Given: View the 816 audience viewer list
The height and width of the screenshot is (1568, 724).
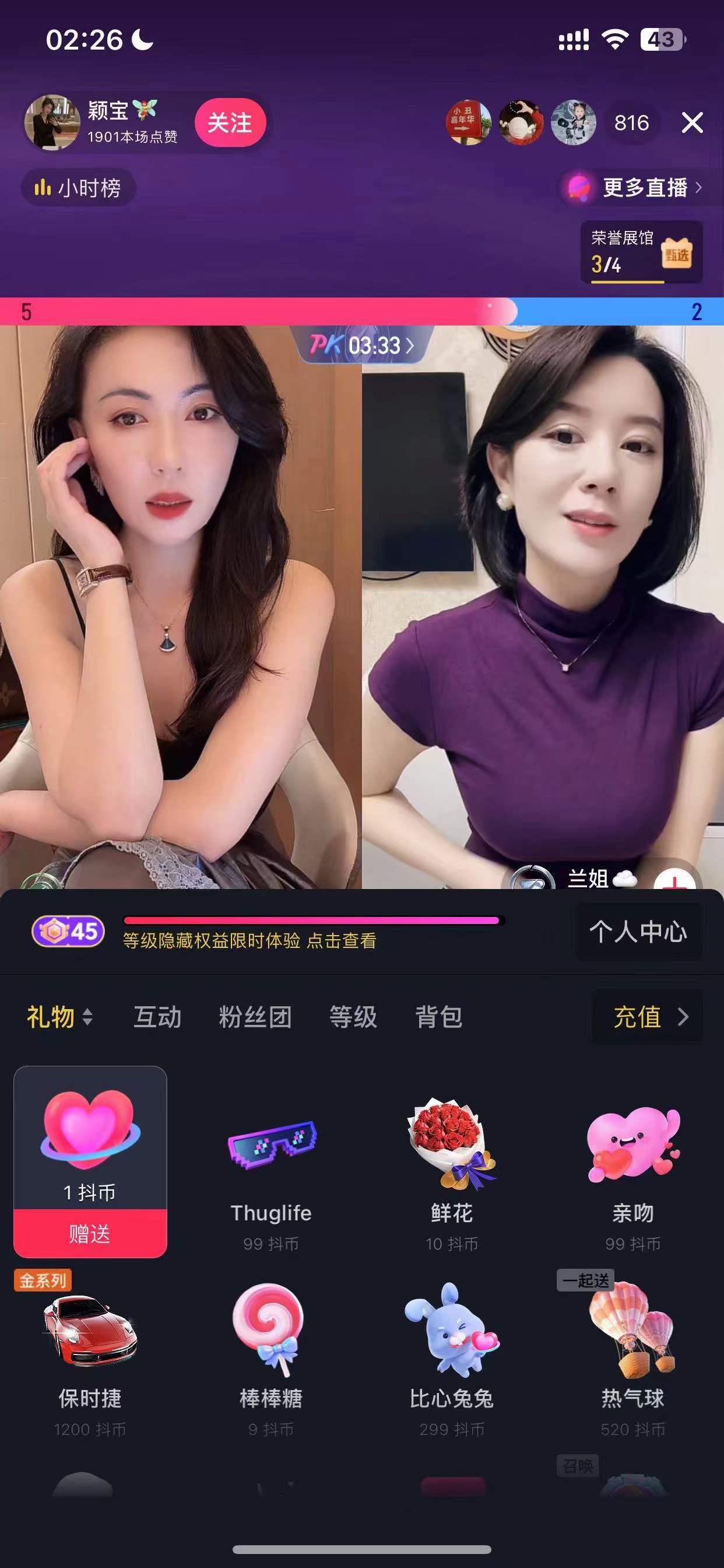Looking at the screenshot, I should click(631, 123).
